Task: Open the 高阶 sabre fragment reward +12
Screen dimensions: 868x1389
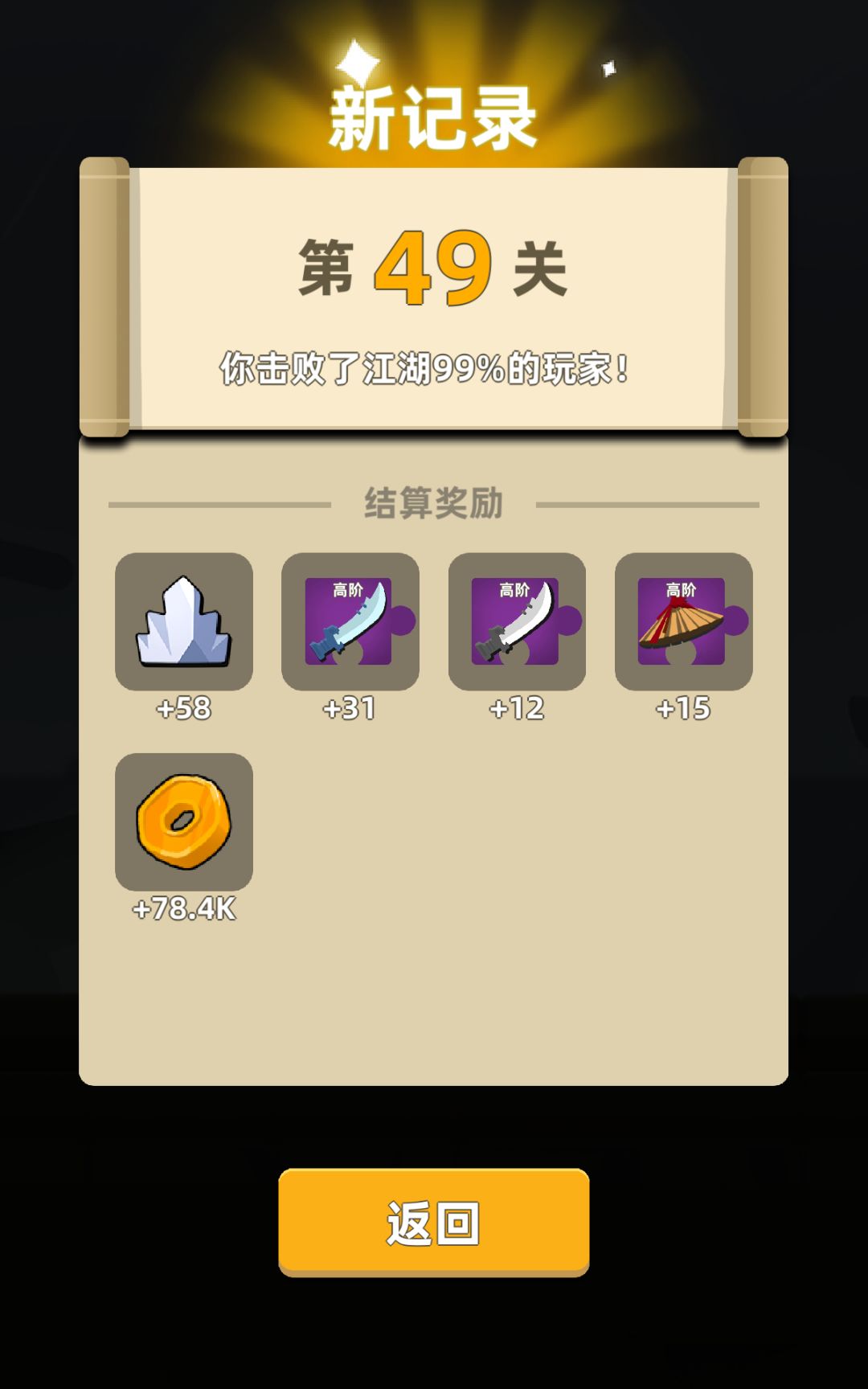Action: click(x=517, y=621)
